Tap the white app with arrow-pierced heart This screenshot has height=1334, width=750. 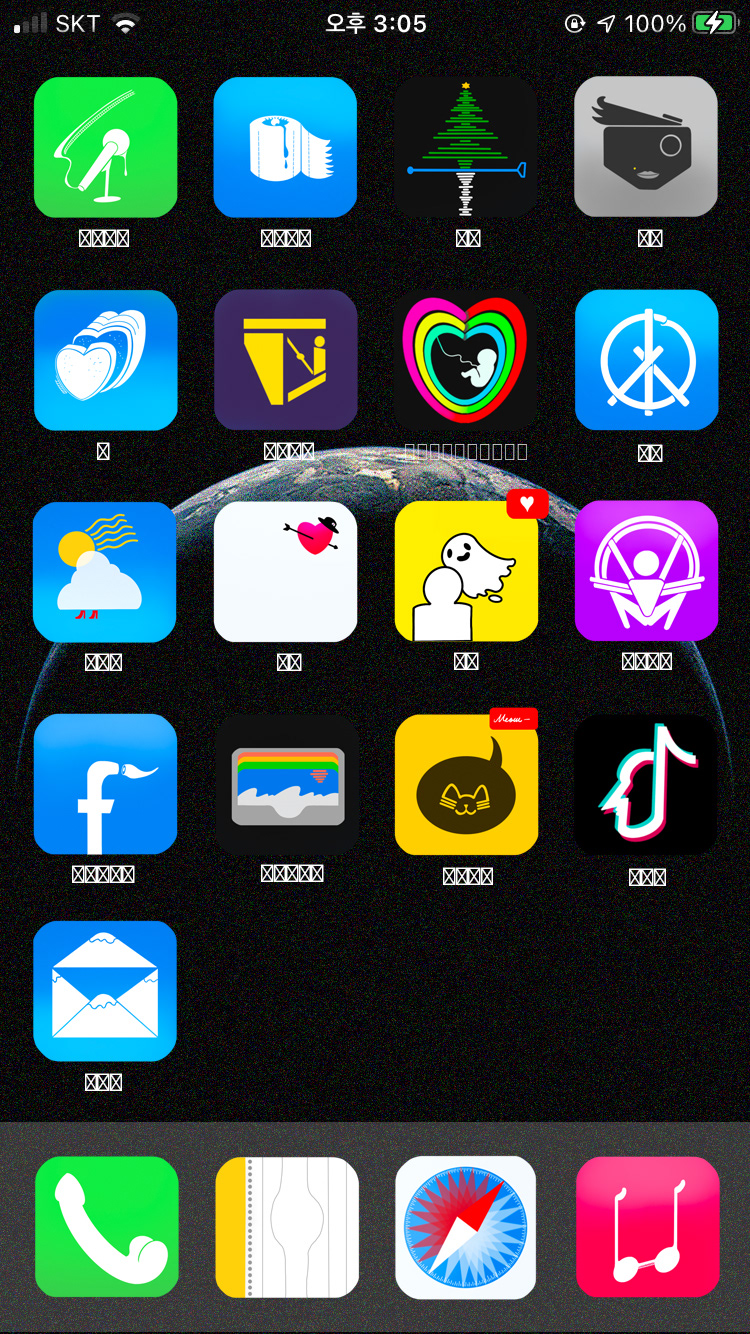[x=285, y=572]
